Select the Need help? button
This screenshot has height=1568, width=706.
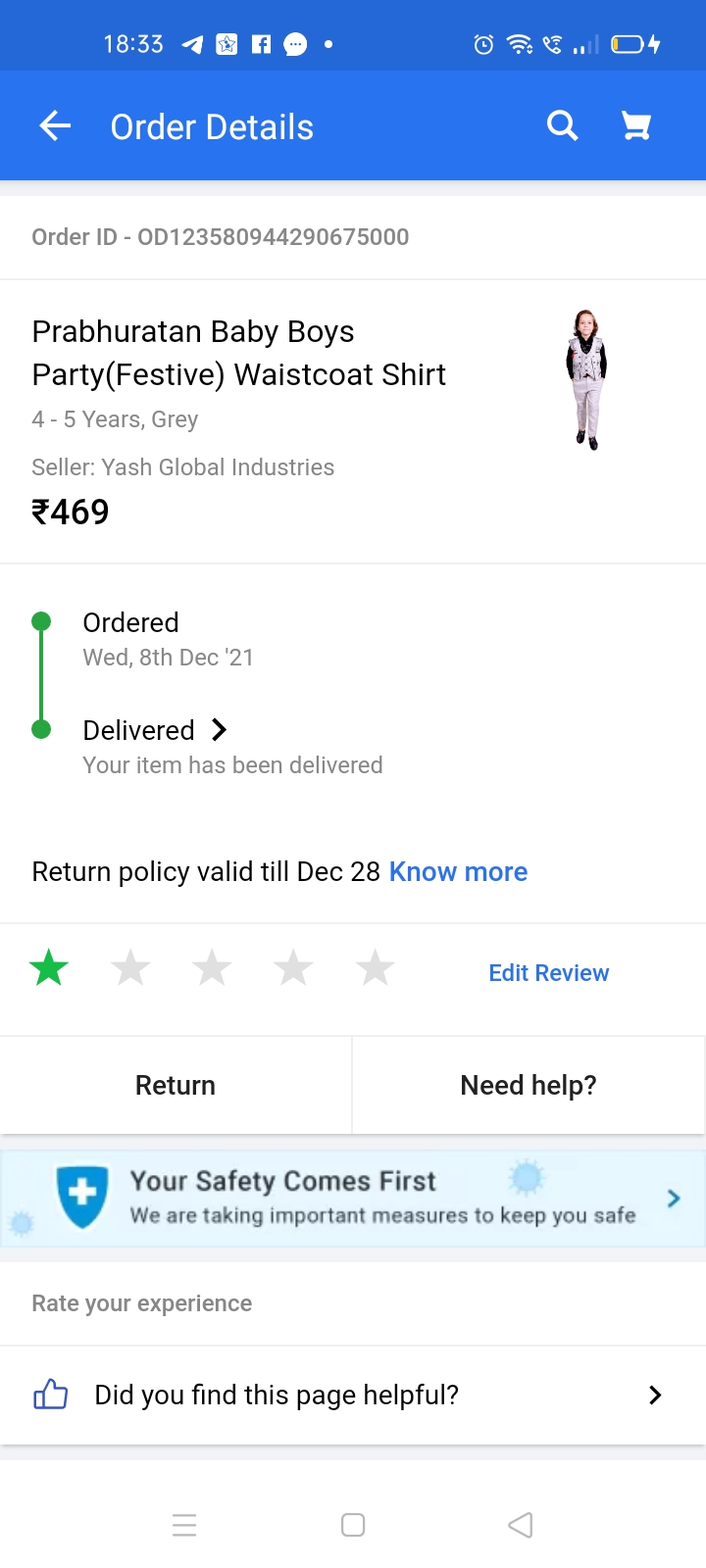(x=529, y=1086)
